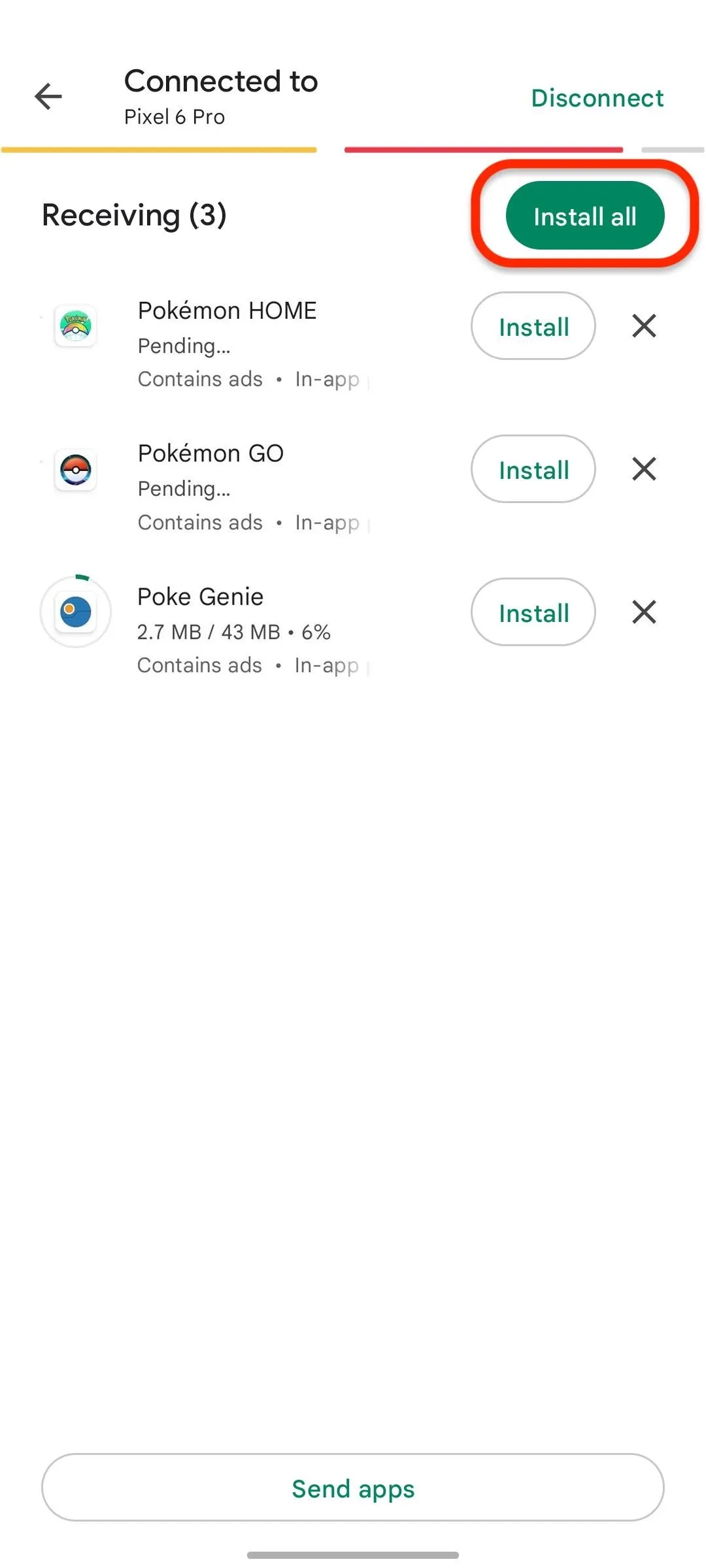This screenshot has width=706, height=1568.
Task: Cancel receiving Pokémon HOME
Action: (644, 325)
